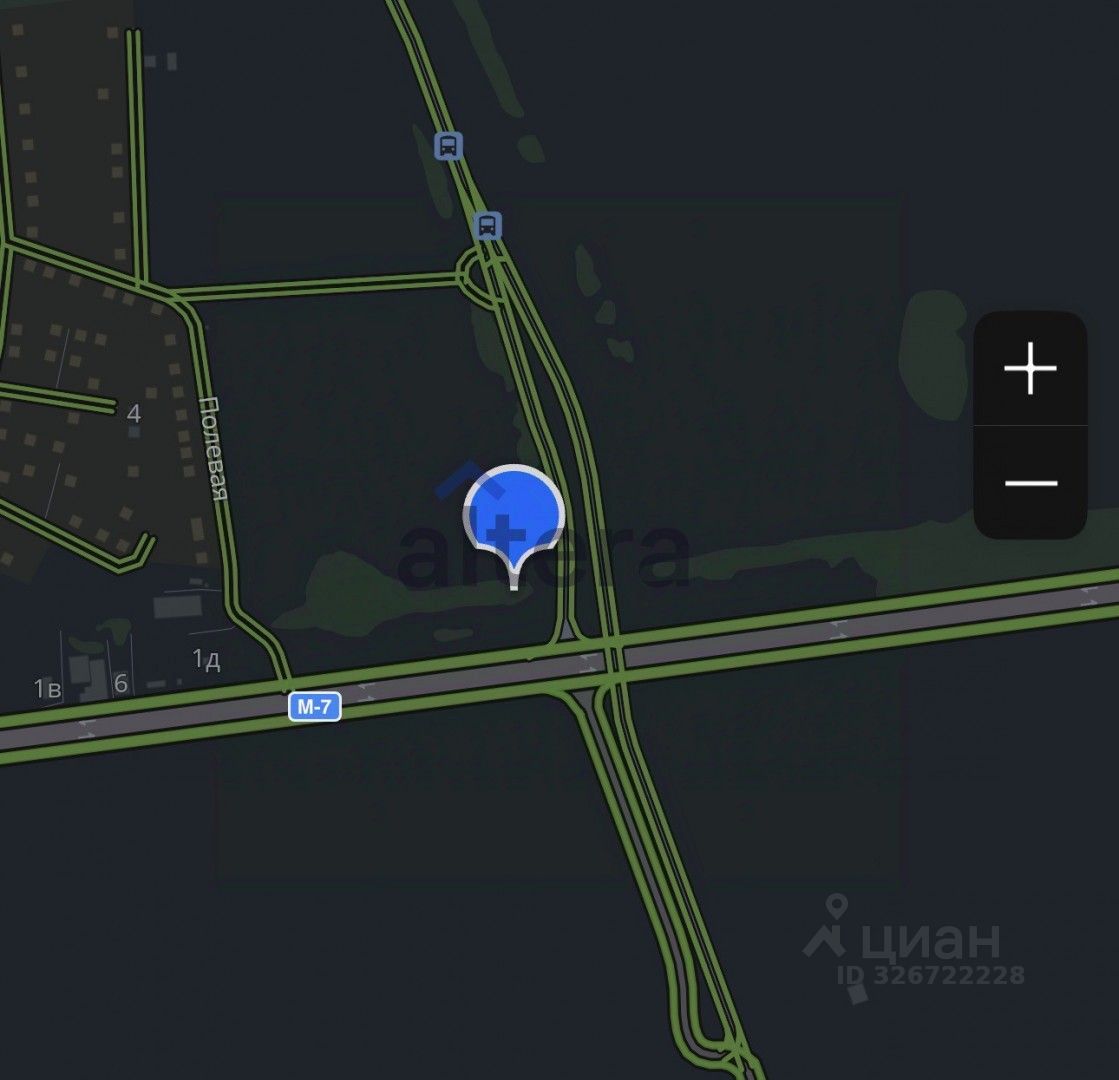The image size is (1119, 1080).
Task: Select the blue location pin
Action: (514, 518)
